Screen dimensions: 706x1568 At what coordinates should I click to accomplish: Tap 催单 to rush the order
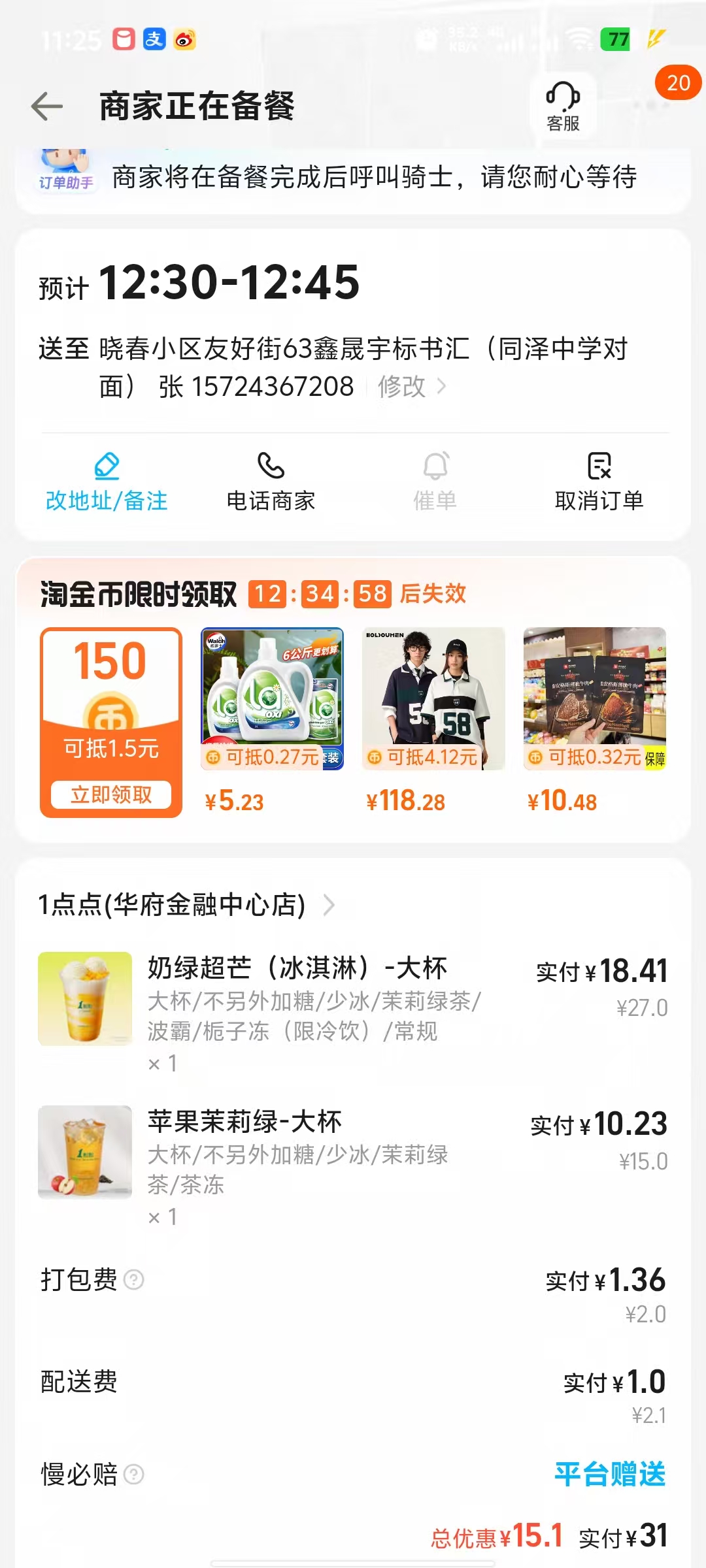[435, 482]
